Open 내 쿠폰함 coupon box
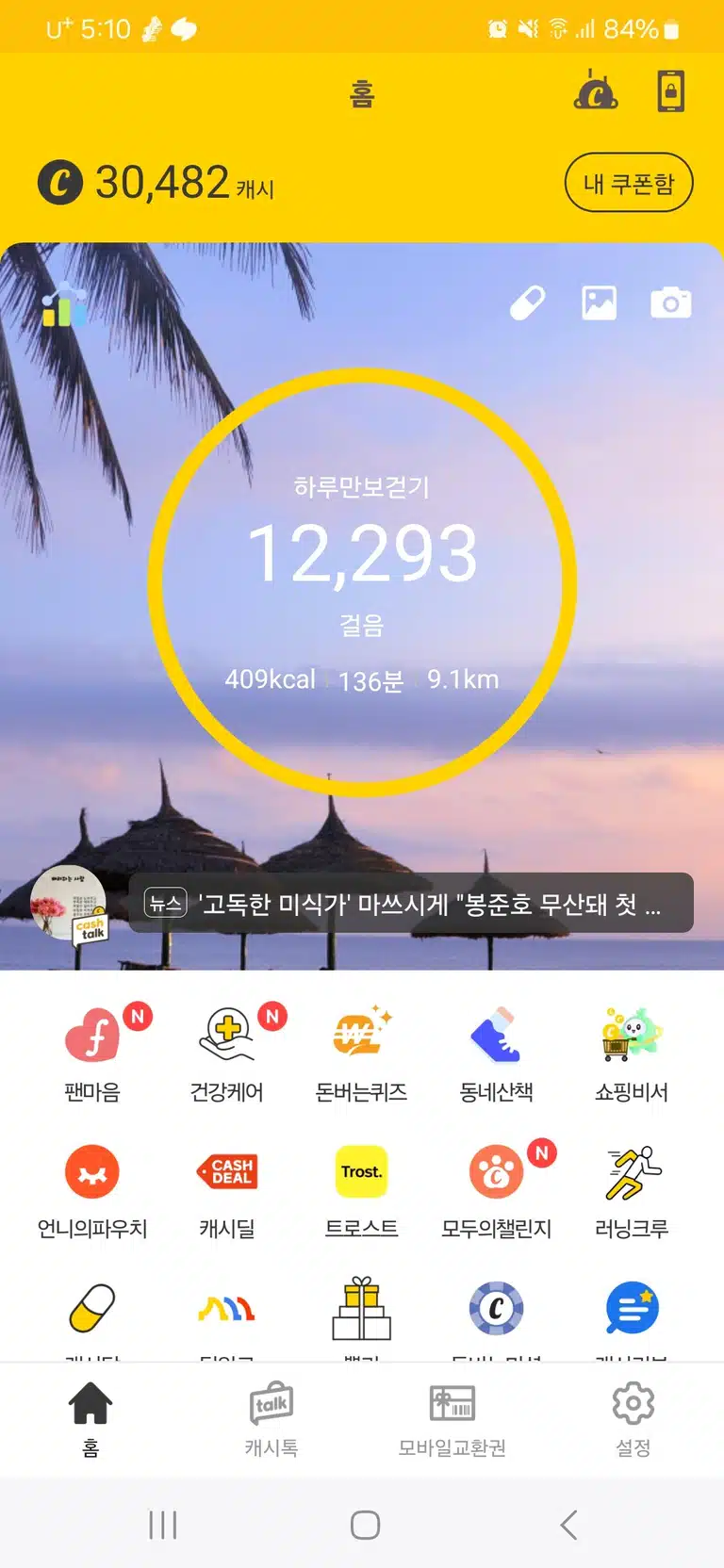This screenshot has height=1568, width=724. tap(629, 183)
